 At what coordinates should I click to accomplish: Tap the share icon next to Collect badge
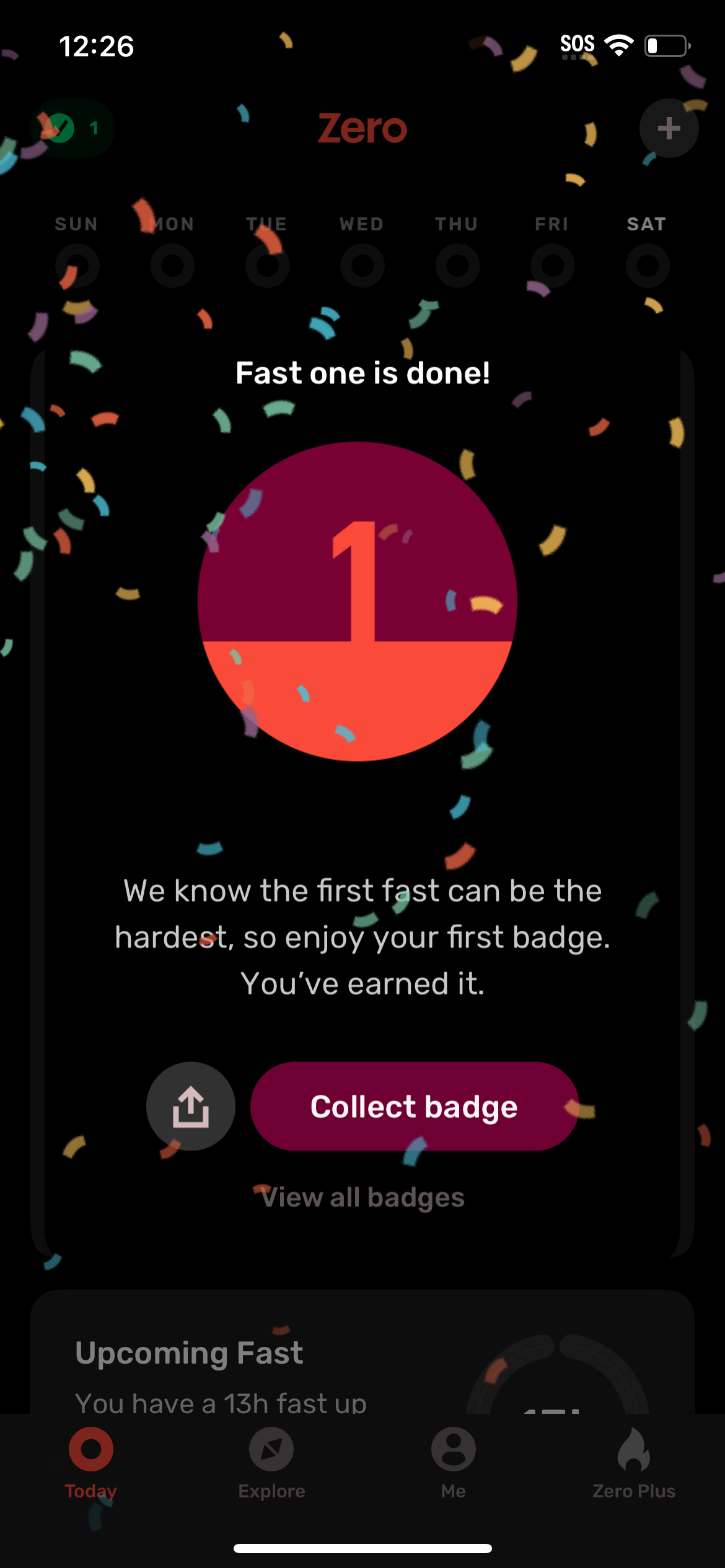tap(191, 1107)
